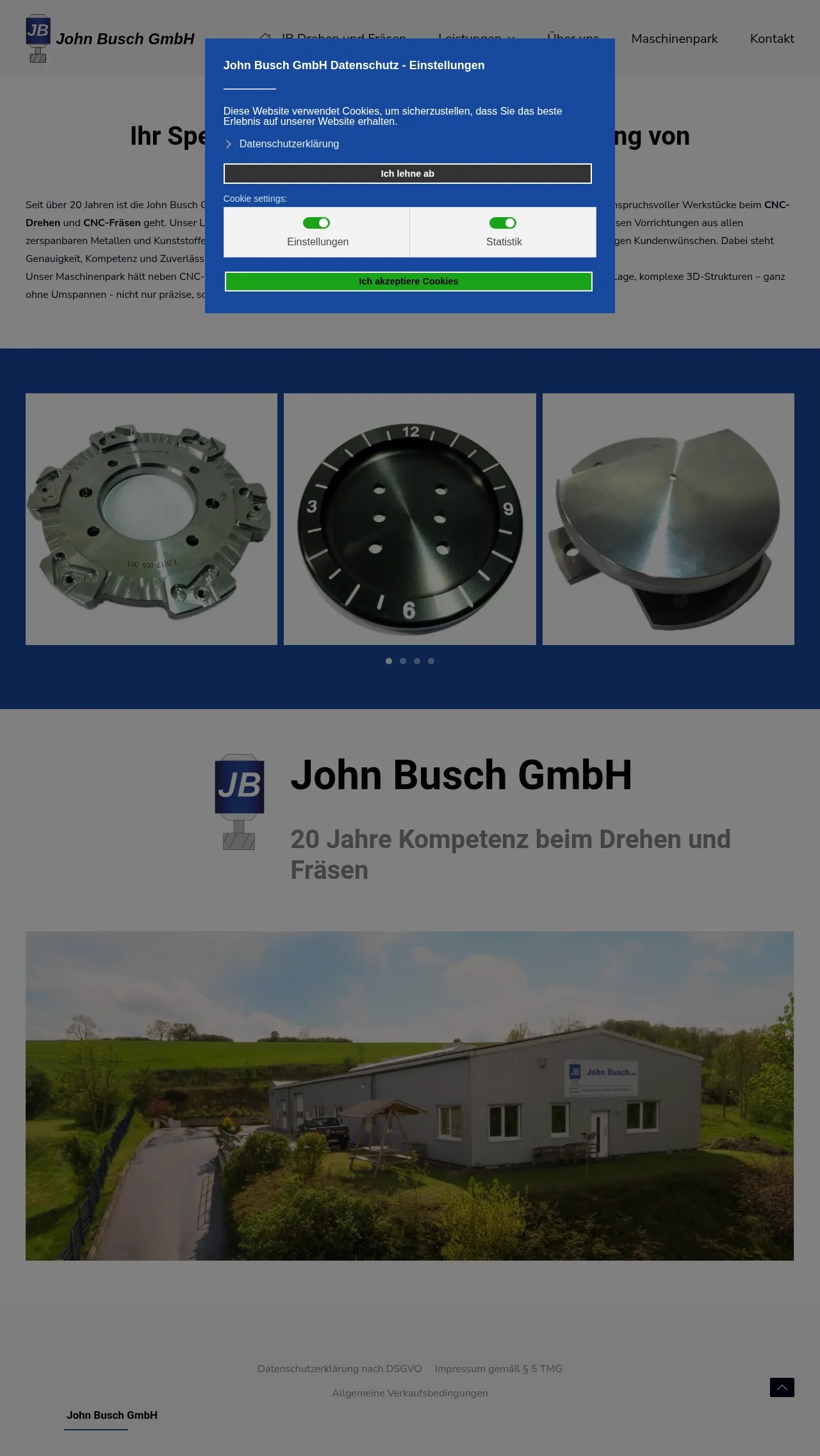
Task: Toggle the Einstellungen cookie switch
Action: tap(316, 223)
